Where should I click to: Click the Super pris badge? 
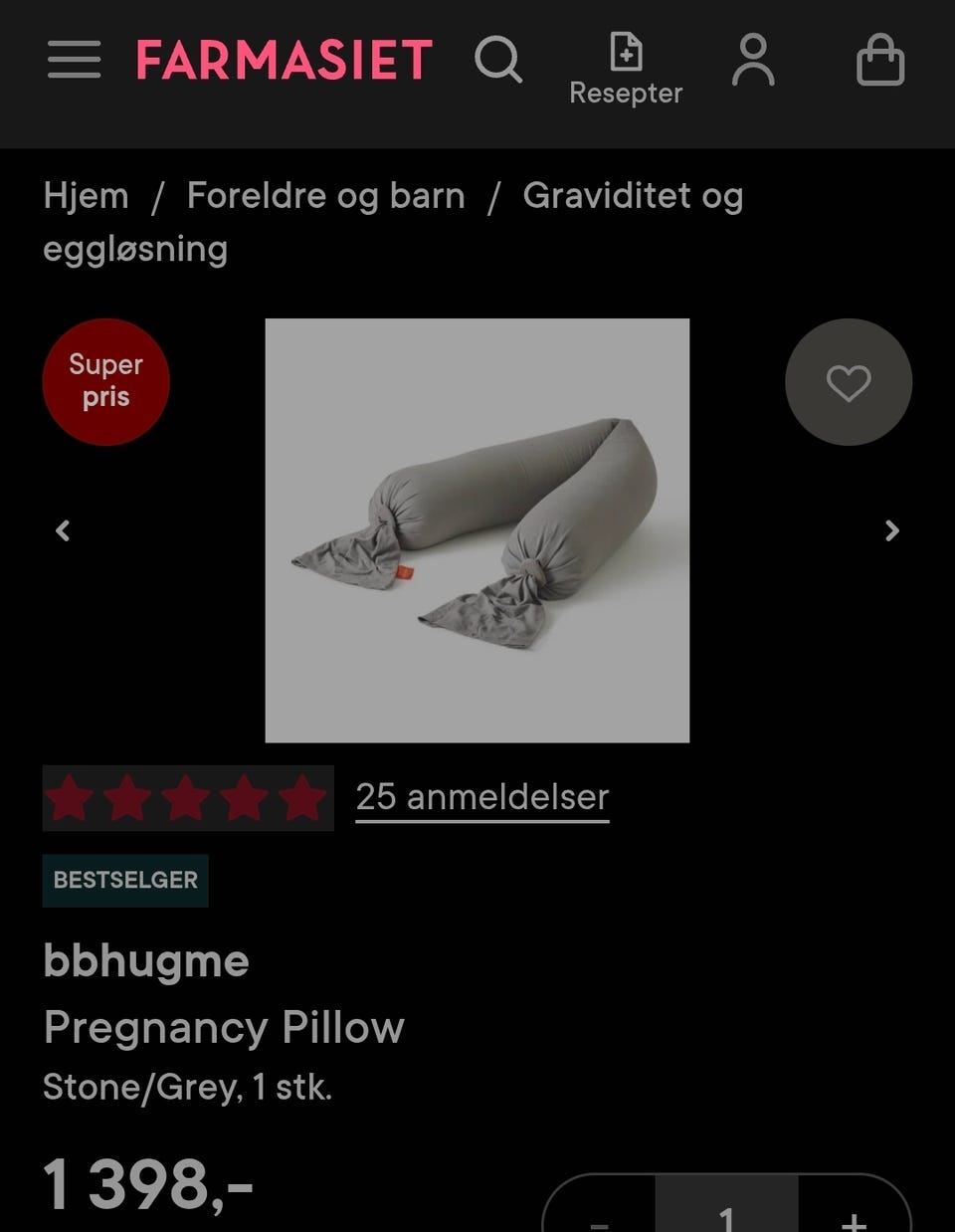point(105,382)
